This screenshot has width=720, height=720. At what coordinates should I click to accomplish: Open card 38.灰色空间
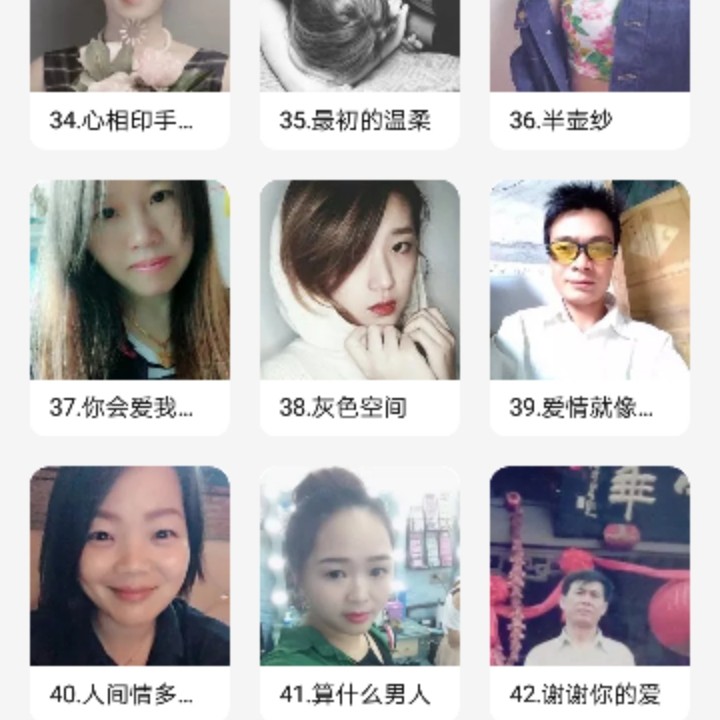tap(360, 308)
